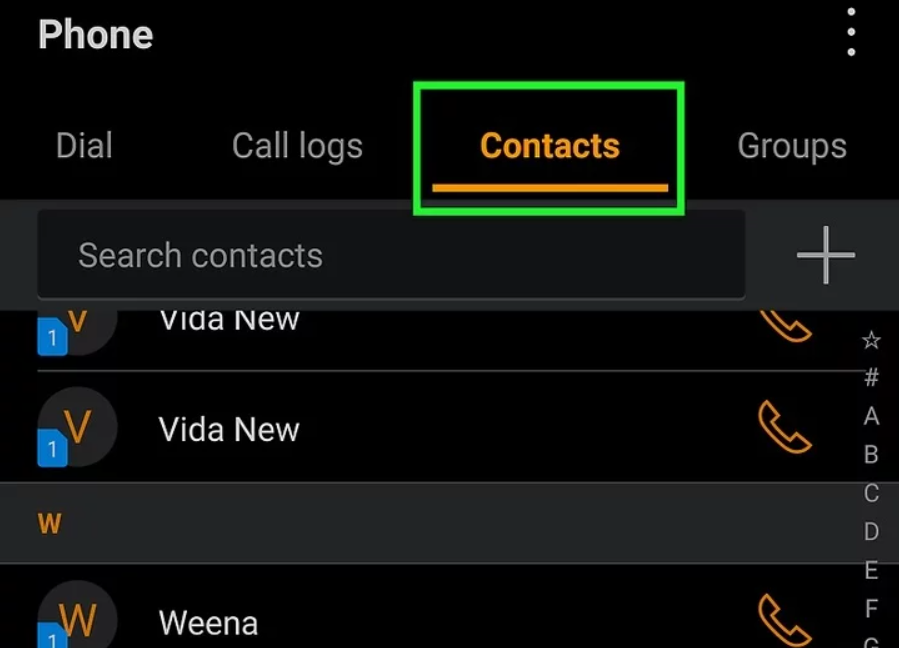Viewport: 899px width, 648px height.
Task: Open the fully visible Vida New contact
Action: tap(229, 430)
